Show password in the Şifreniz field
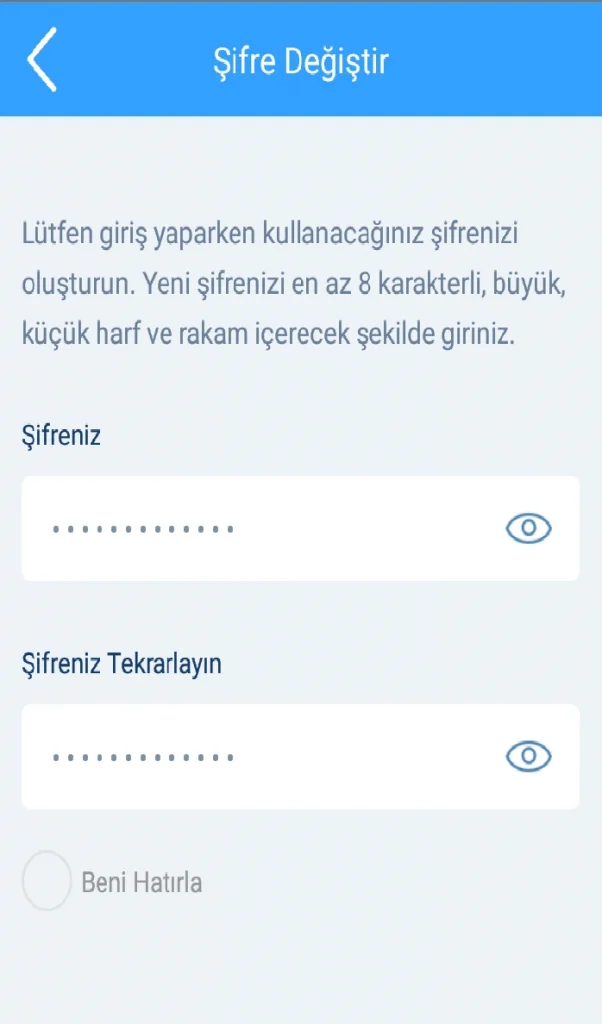The image size is (602, 1024). (x=529, y=528)
